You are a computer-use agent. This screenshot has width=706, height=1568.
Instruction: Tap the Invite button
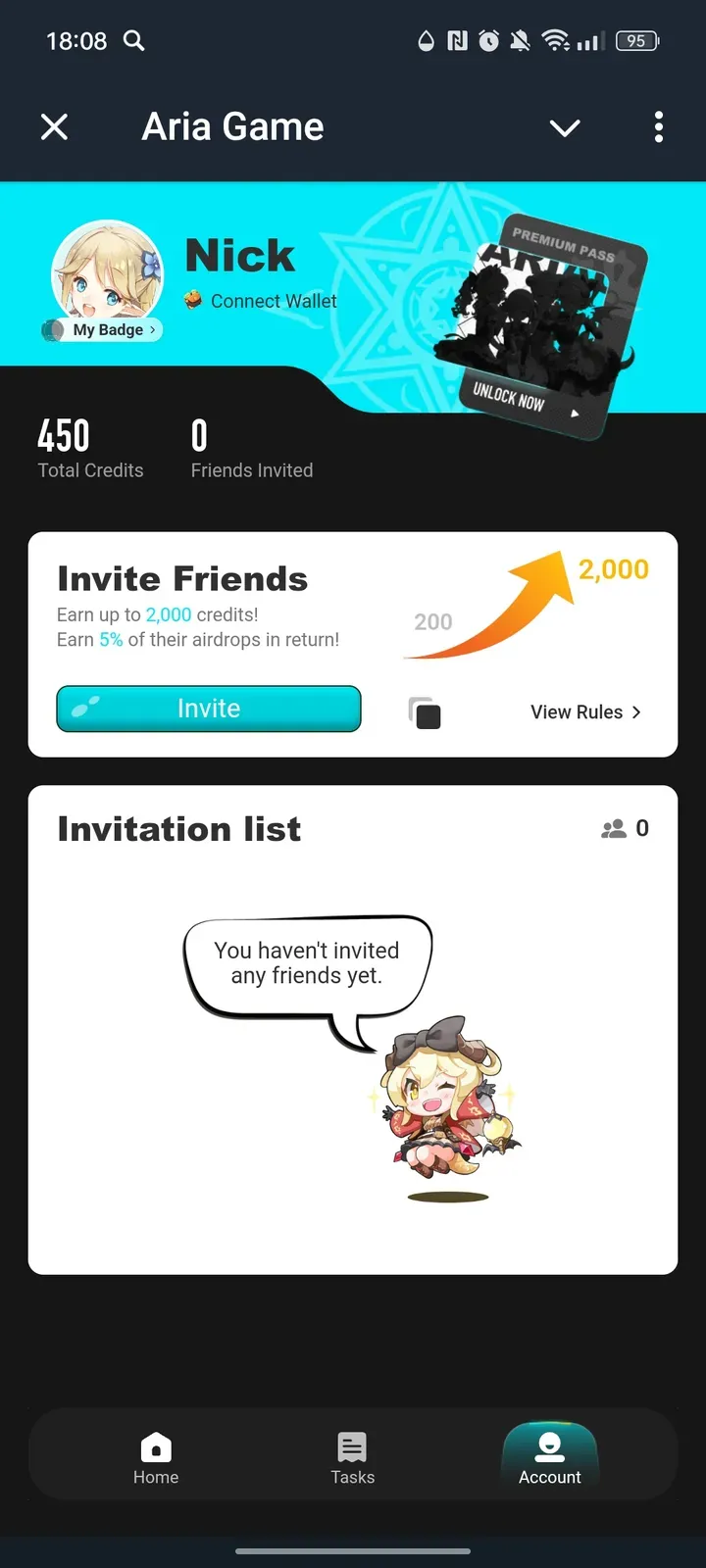pos(209,709)
